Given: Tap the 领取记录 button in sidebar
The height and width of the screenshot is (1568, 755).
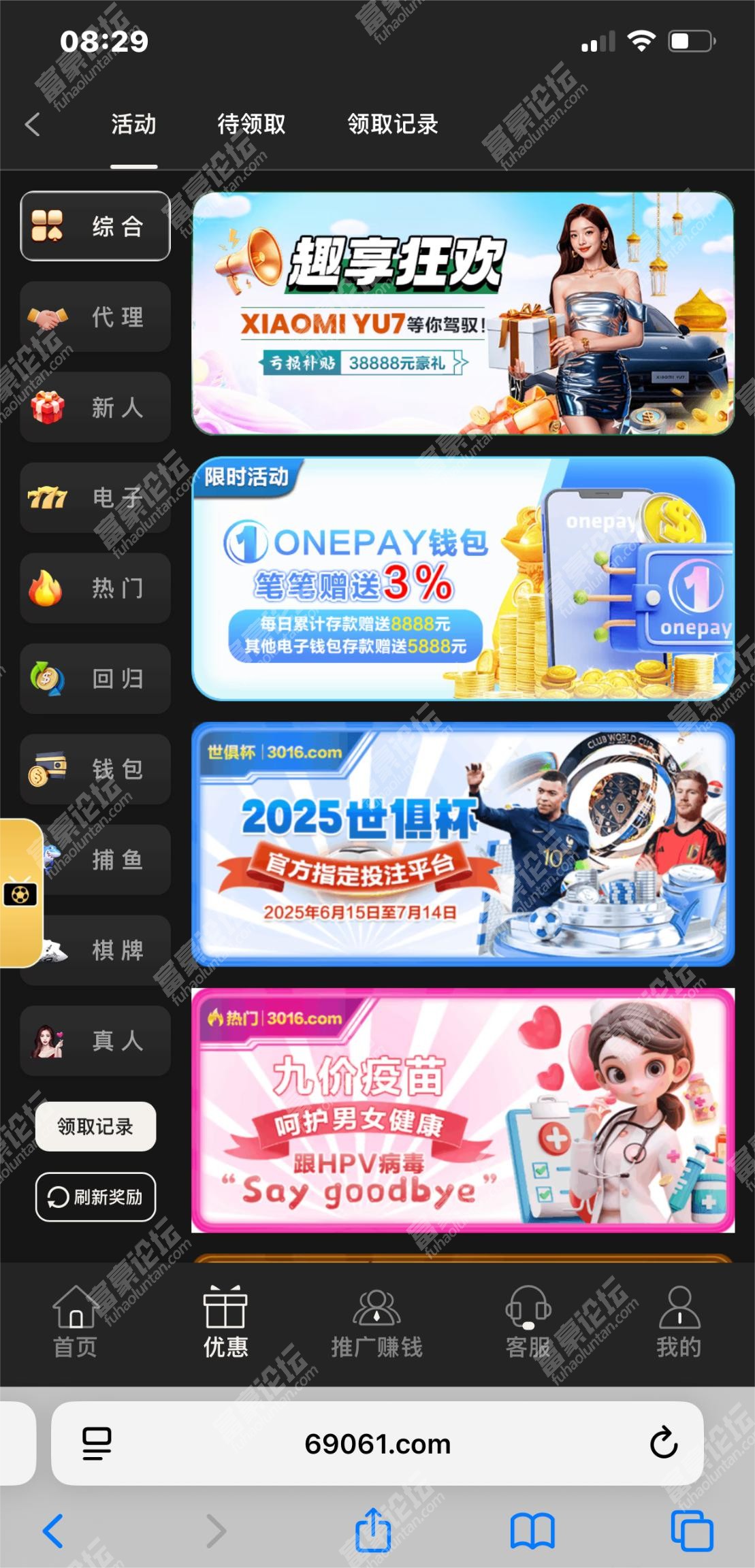Looking at the screenshot, I should (x=95, y=1127).
